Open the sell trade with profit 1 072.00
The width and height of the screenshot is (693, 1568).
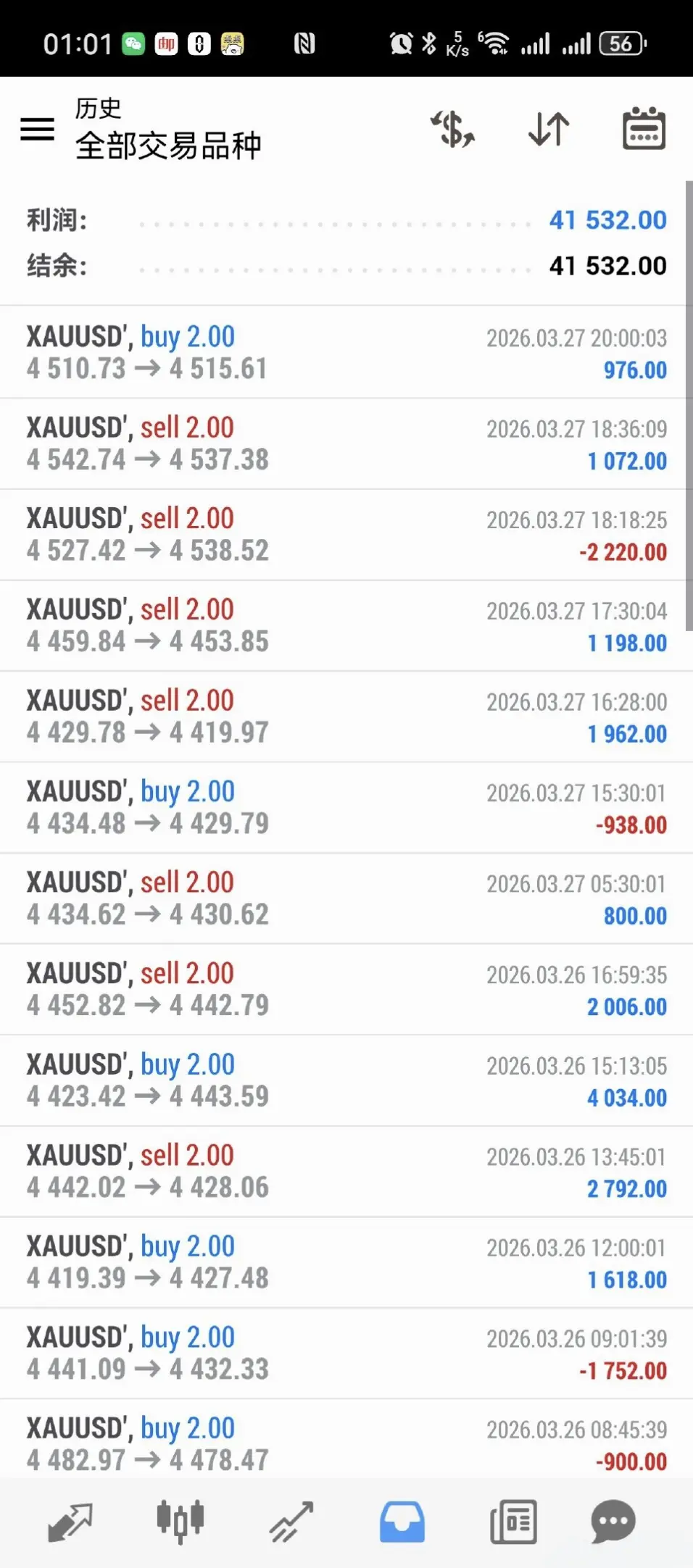pyautogui.click(x=346, y=443)
